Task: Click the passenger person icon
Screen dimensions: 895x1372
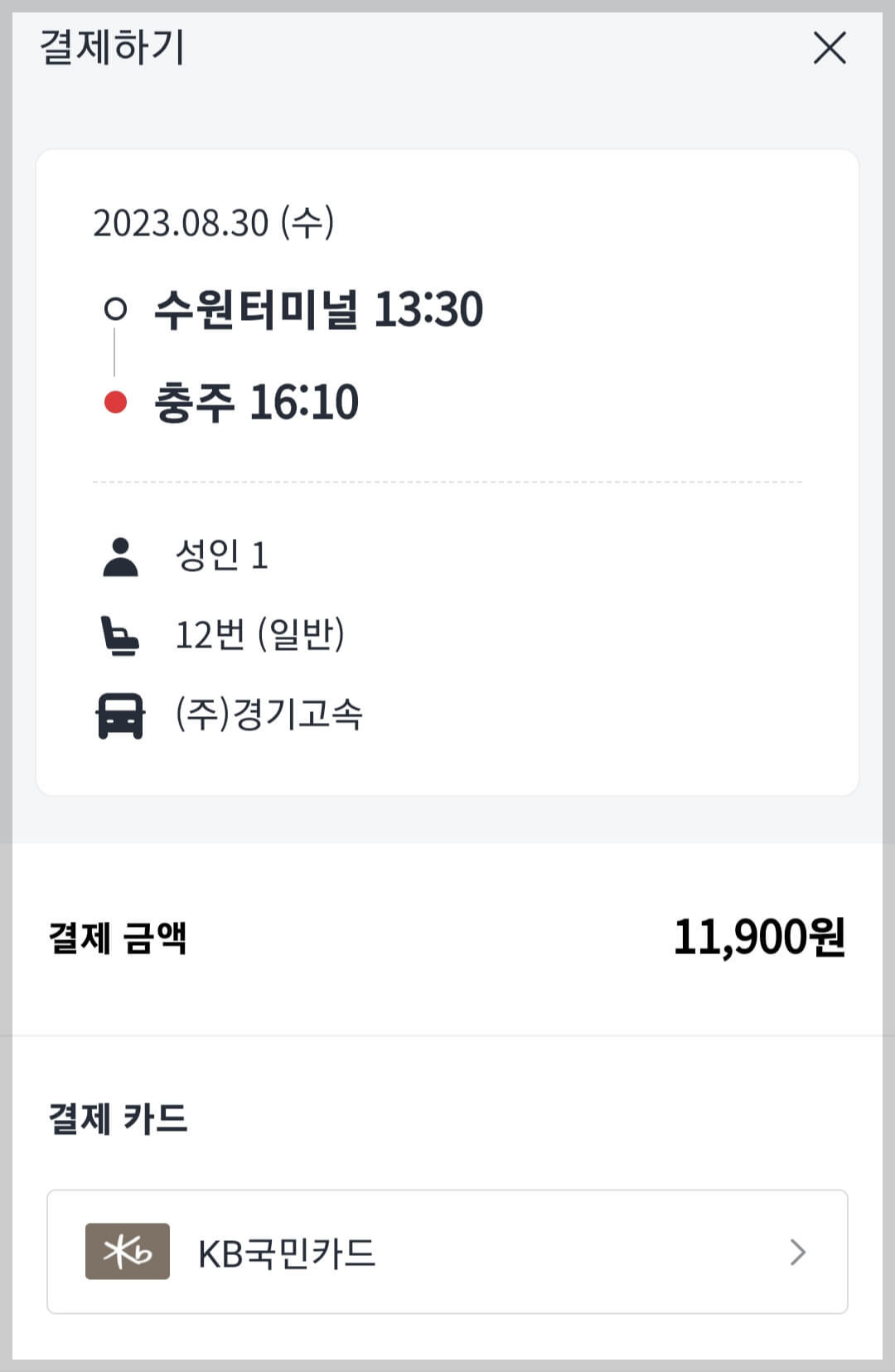Action: tap(120, 557)
